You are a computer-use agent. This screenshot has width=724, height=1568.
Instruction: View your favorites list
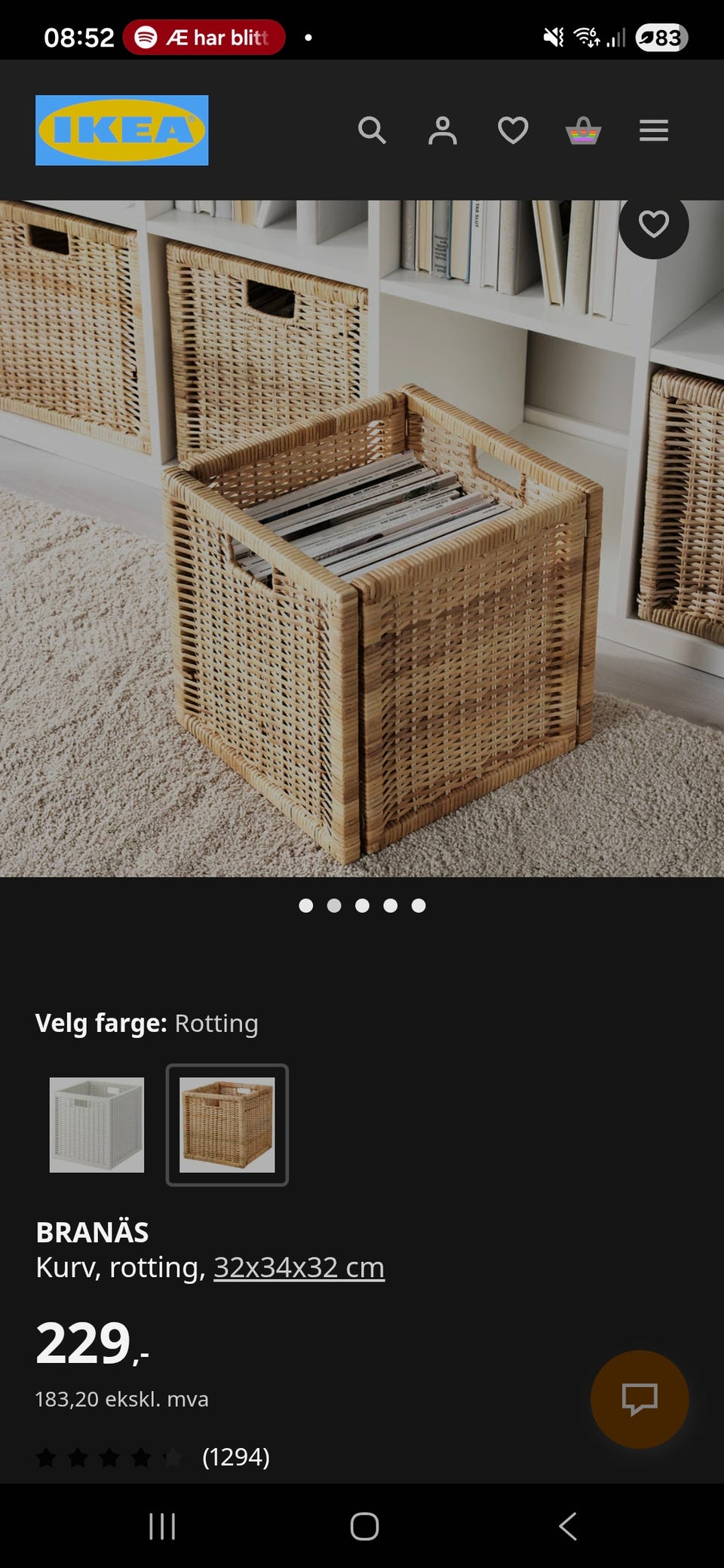tap(513, 131)
